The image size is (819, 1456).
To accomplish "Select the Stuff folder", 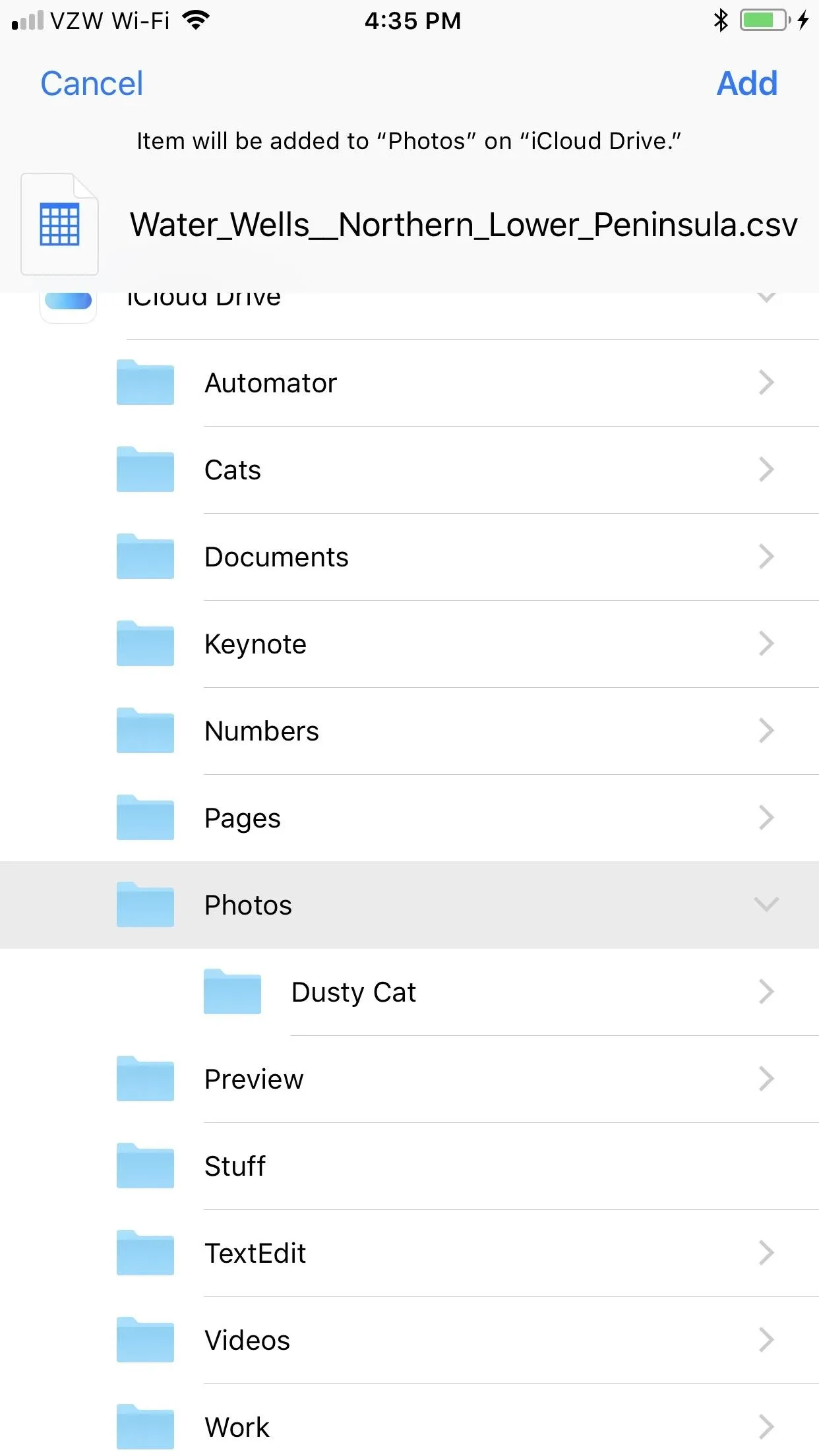I will click(x=409, y=1167).
